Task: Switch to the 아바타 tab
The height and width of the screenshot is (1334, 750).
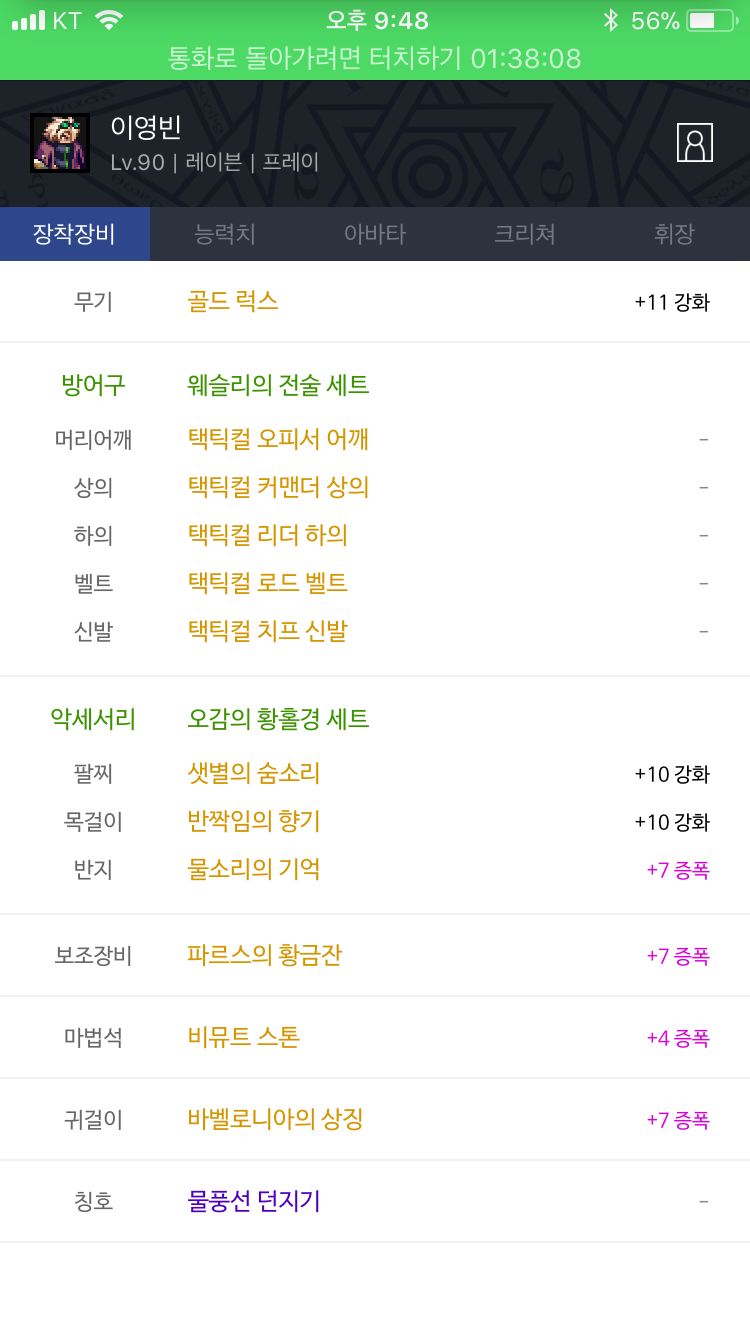Action: click(375, 234)
